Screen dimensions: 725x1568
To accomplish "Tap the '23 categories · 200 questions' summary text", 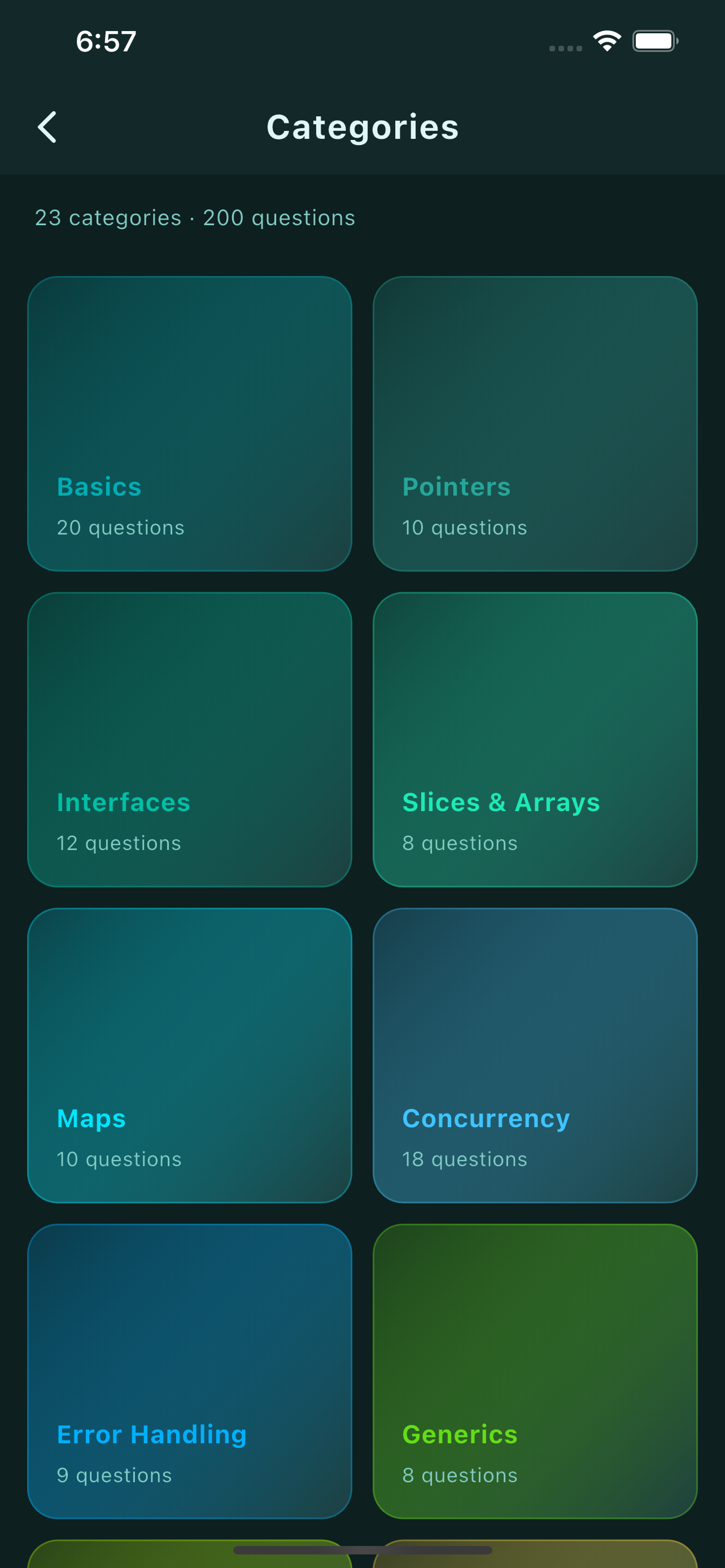I will tap(195, 217).
